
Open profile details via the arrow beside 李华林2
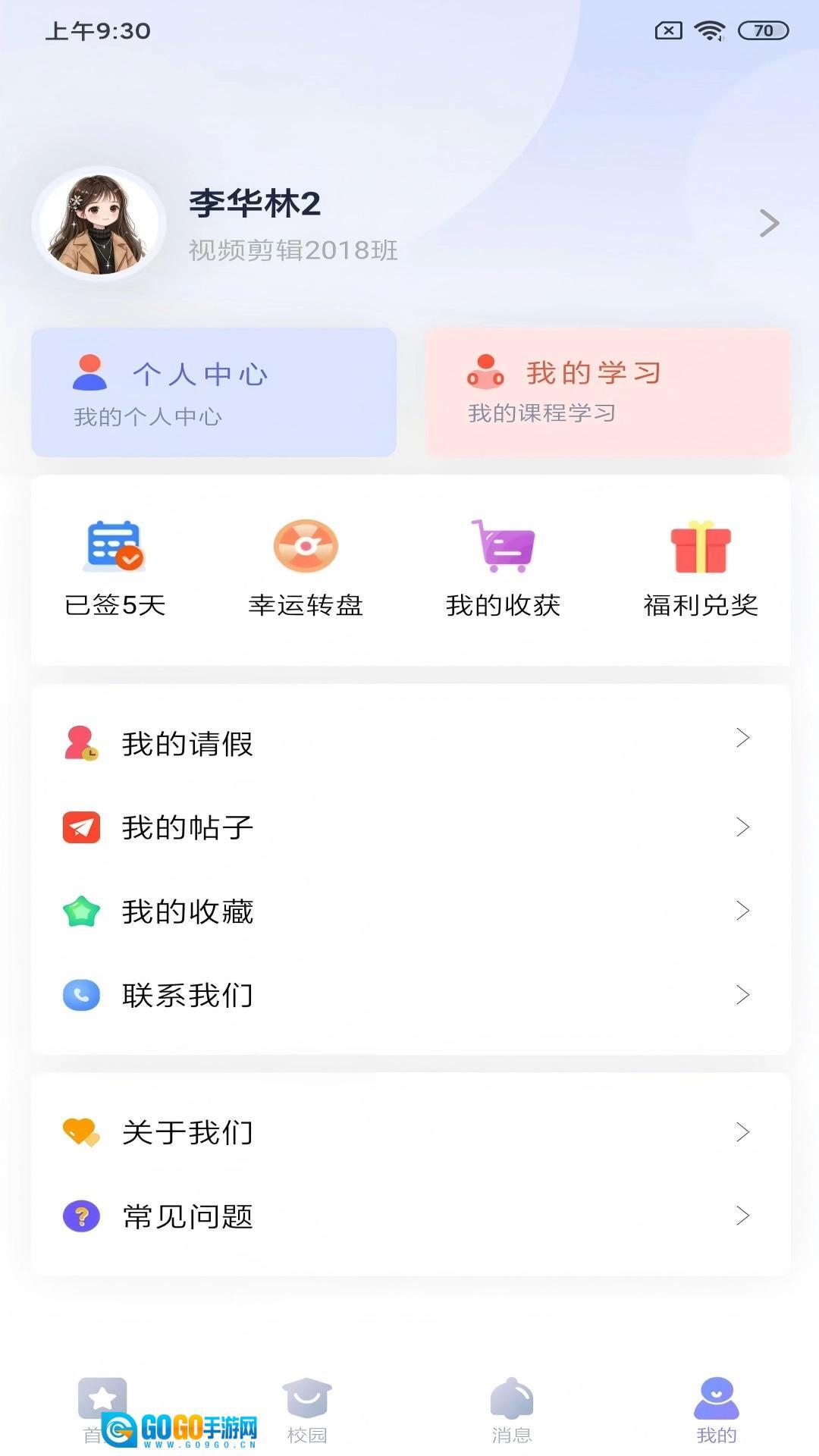point(769,223)
